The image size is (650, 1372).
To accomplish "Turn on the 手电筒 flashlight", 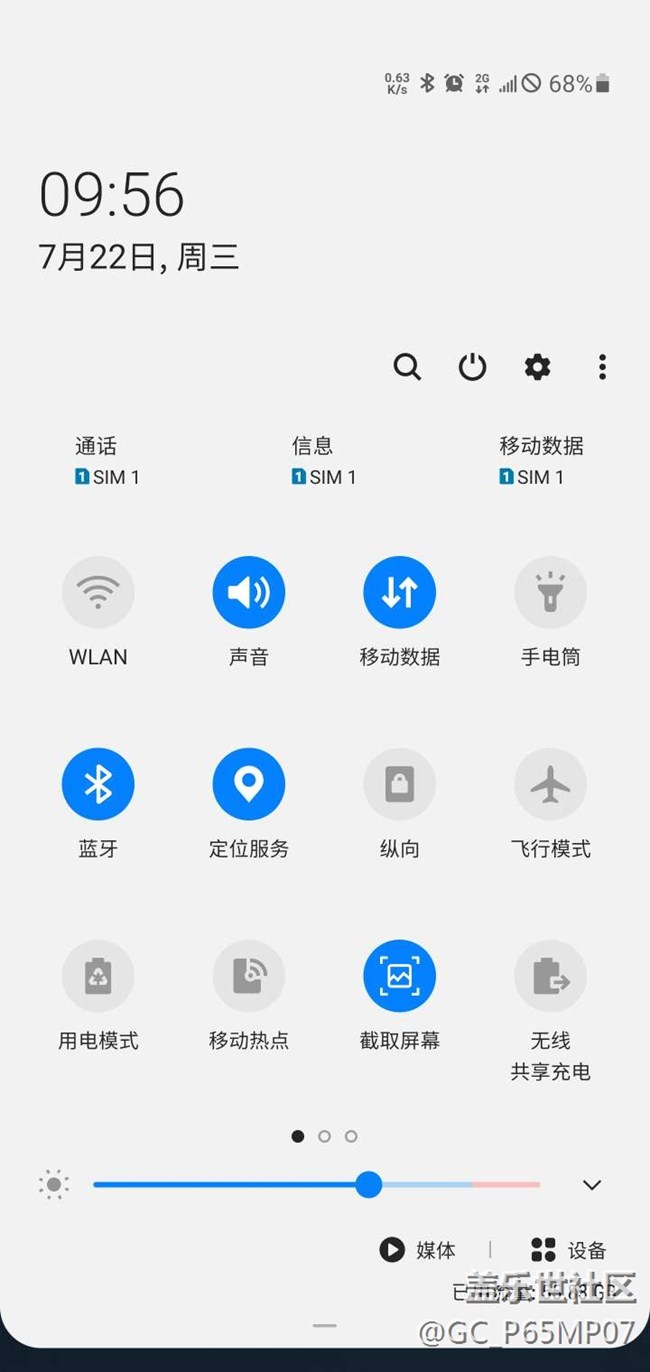I will click(550, 593).
